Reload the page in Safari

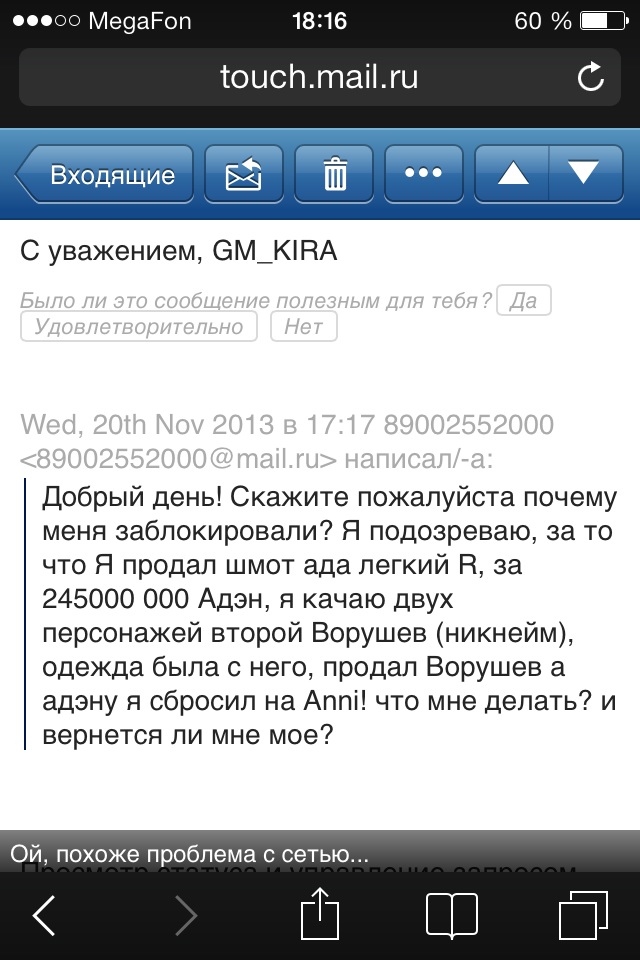(x=590, y=77)
